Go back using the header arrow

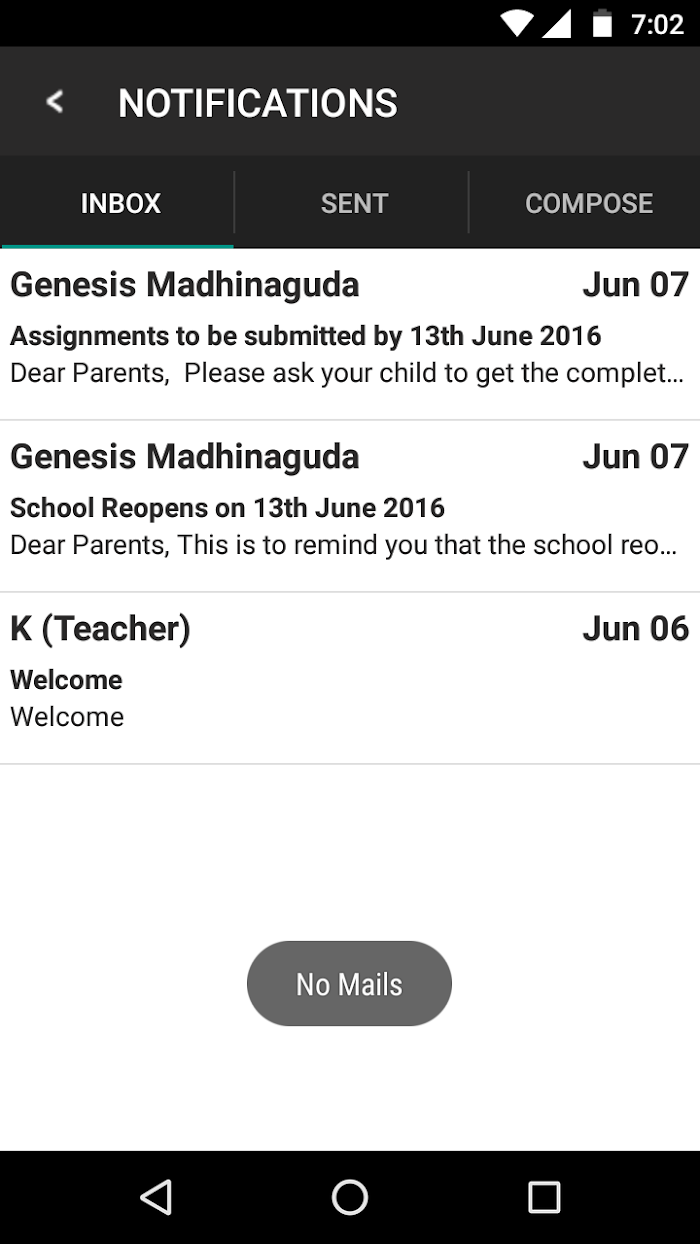pos(55,101)
